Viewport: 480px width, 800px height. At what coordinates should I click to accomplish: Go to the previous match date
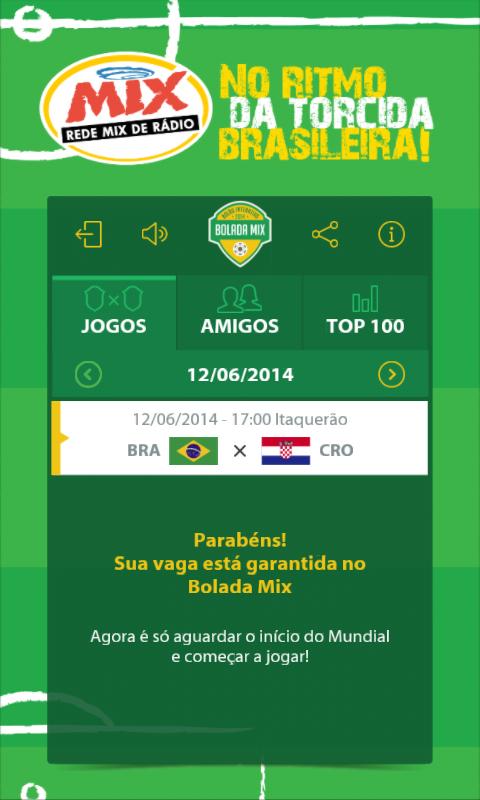[88, 375]
